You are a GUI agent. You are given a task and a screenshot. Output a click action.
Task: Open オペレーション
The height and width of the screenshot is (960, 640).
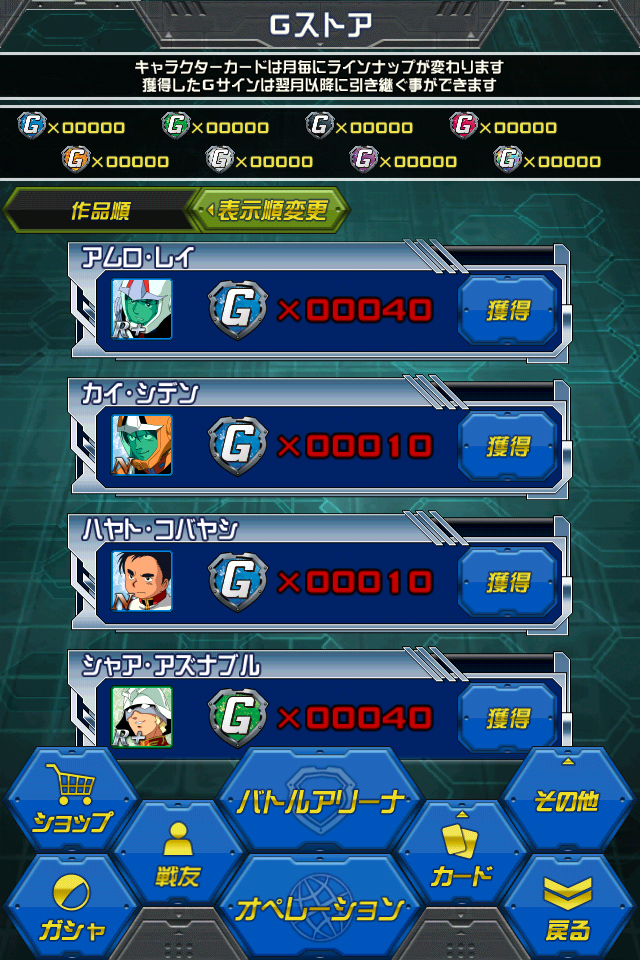point(320,908)
